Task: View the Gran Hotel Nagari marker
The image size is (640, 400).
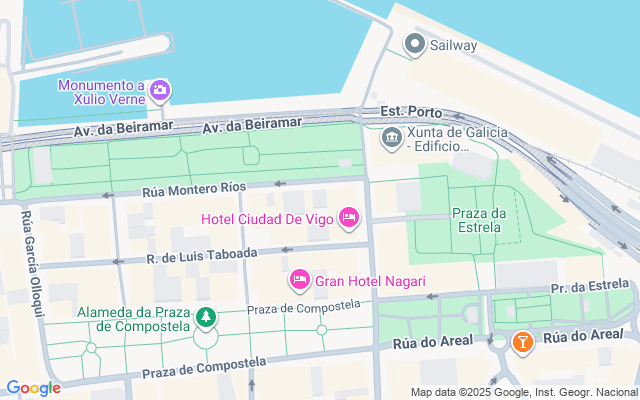Action: [300, 280]
